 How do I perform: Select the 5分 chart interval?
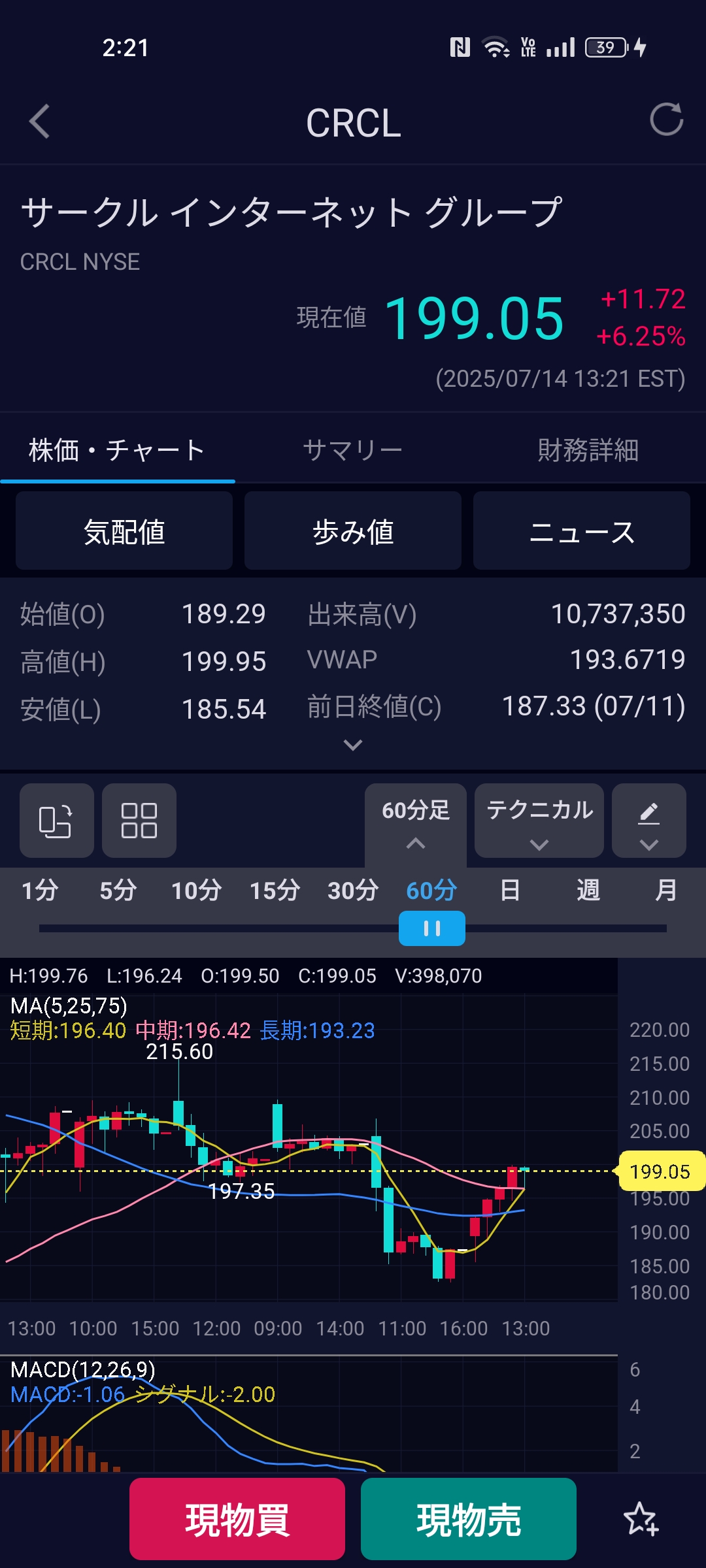point(118,890)
